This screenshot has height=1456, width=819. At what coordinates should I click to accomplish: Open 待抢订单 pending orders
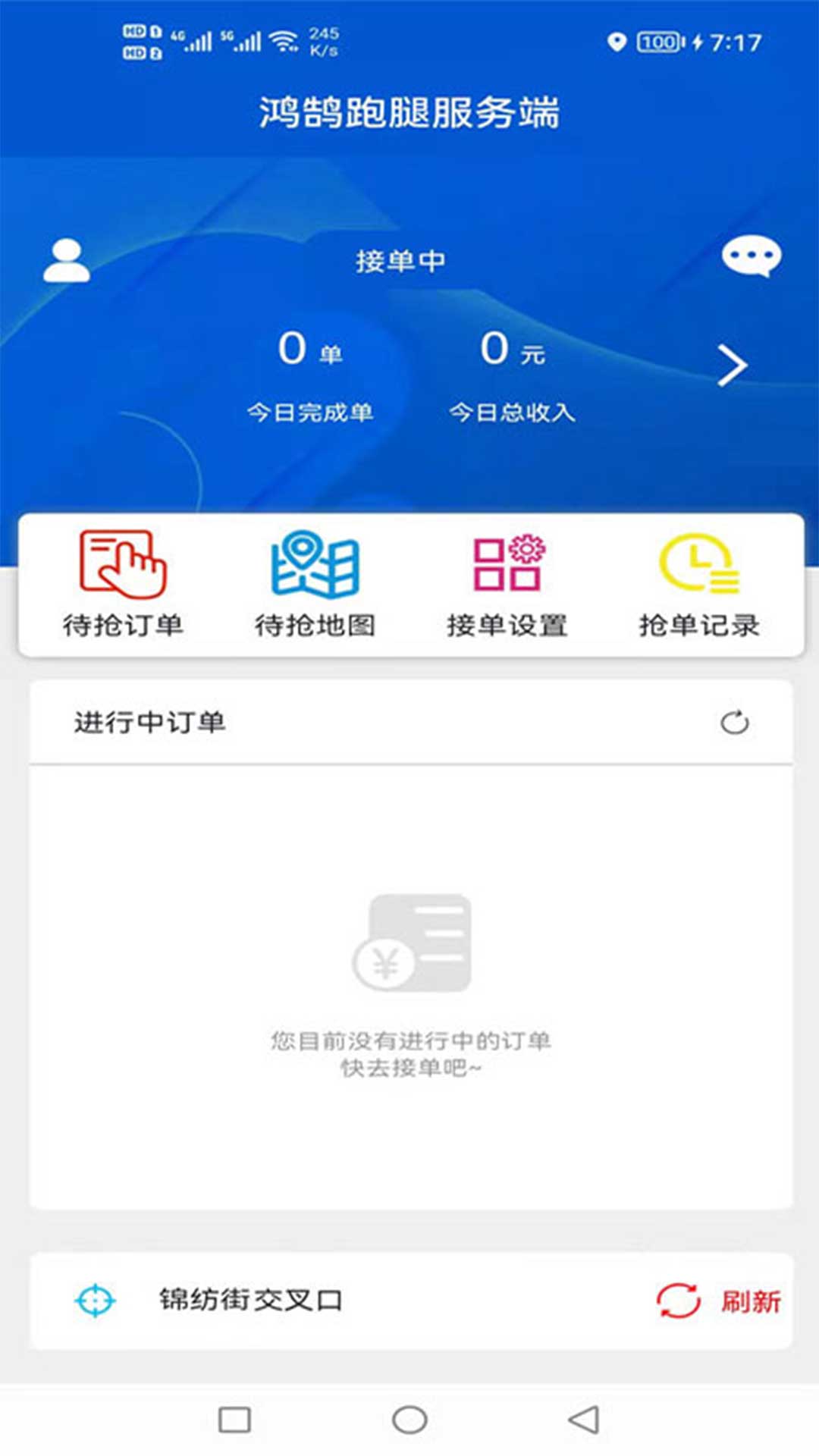tap(123, 584)
